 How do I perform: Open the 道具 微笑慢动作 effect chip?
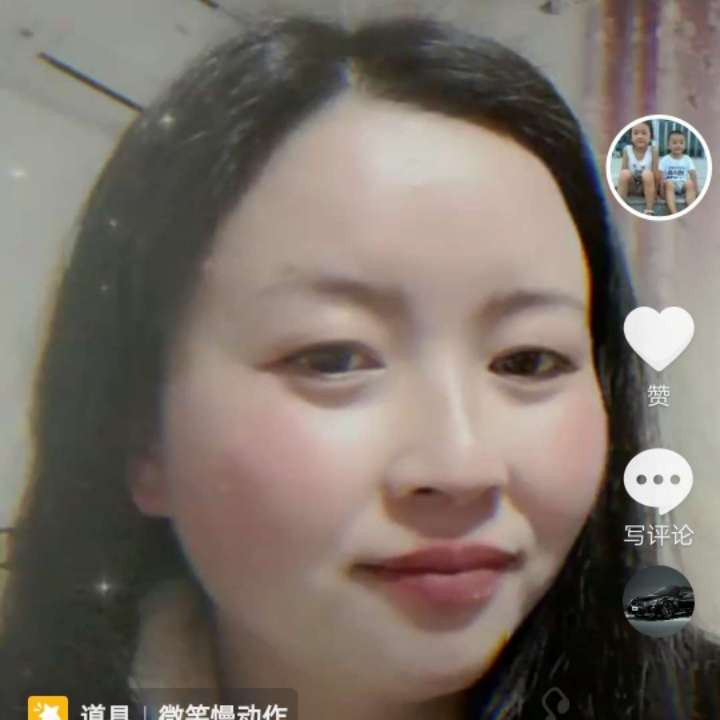159,708
